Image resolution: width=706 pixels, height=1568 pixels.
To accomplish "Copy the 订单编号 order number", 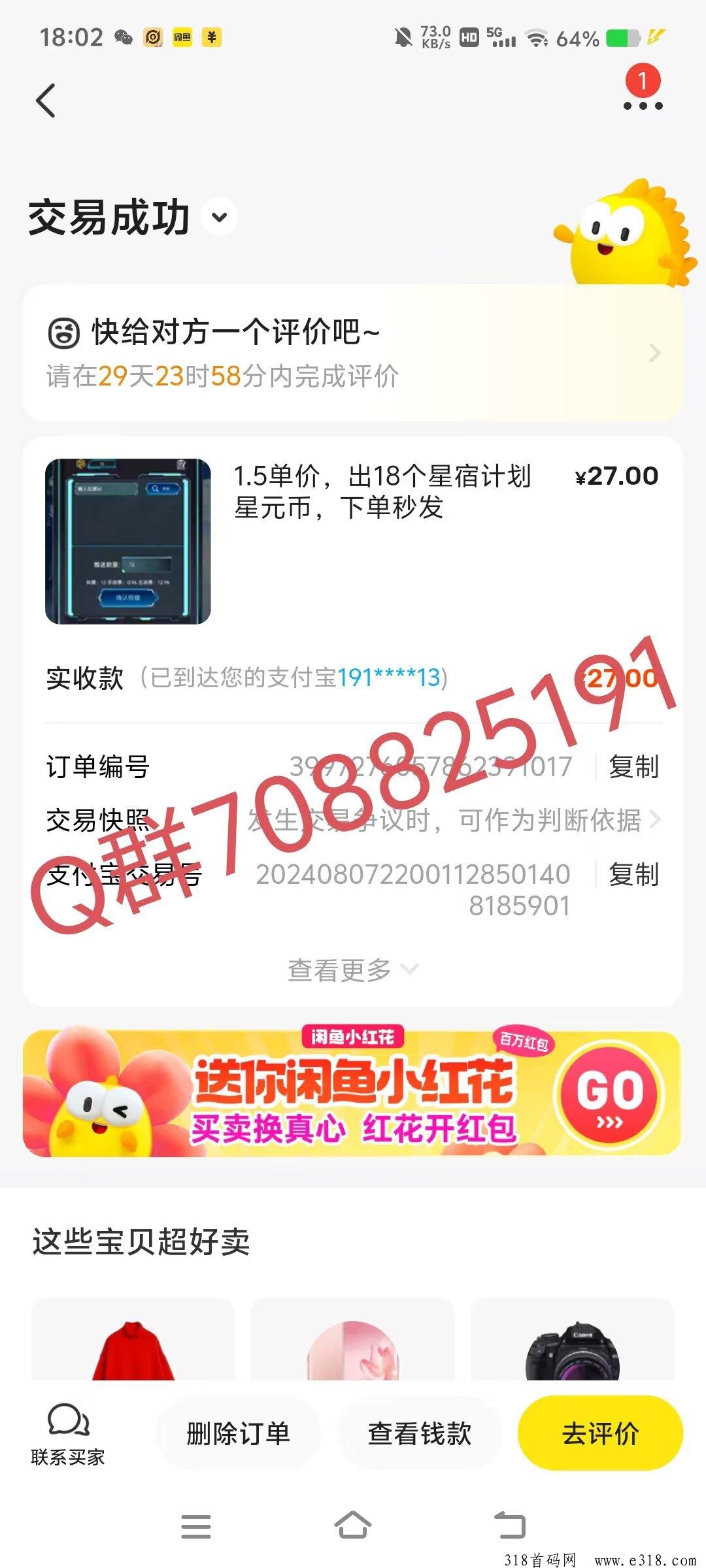I will pos(633,766).
